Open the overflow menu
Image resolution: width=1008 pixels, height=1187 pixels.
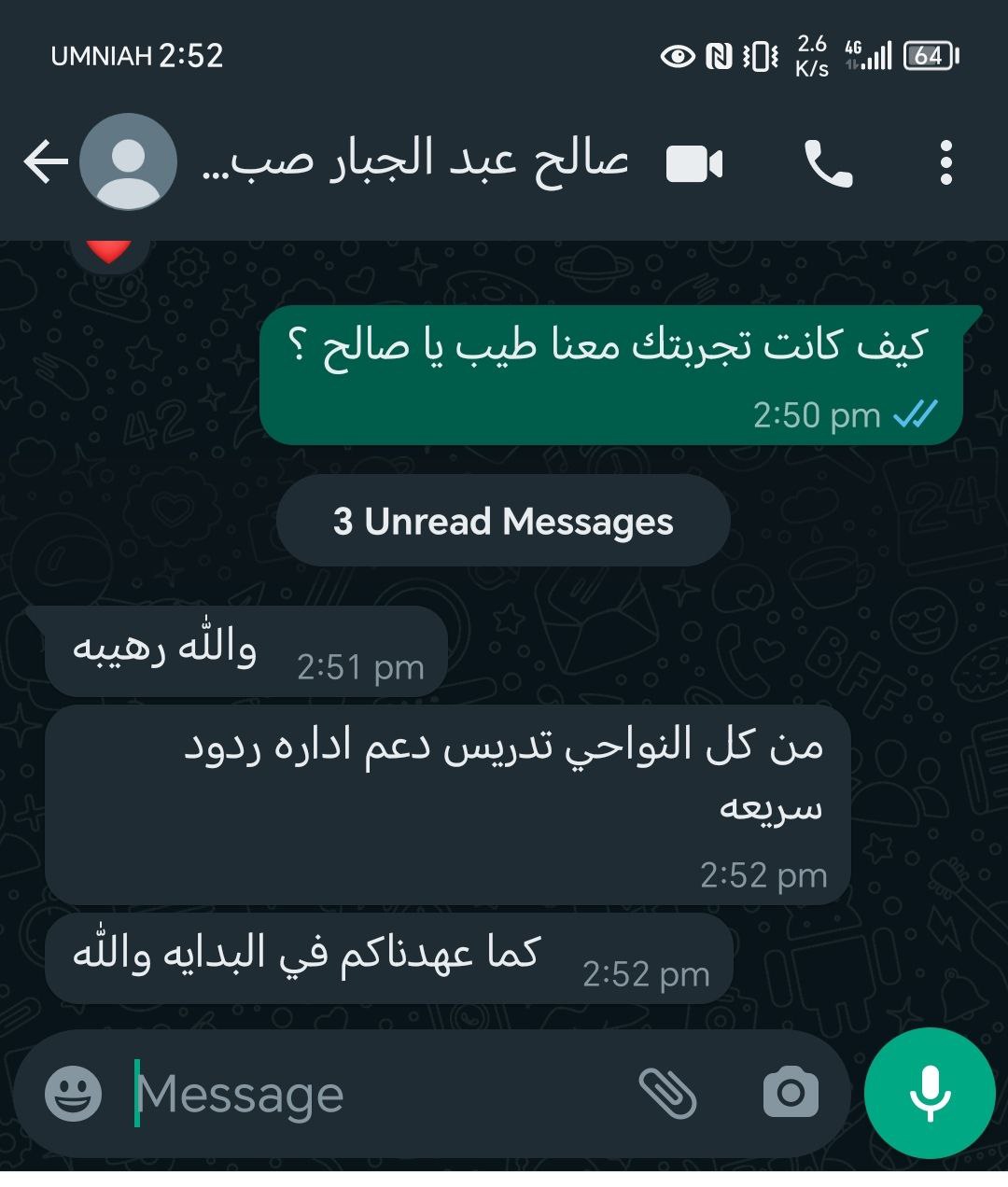pyautogui.click(x=945, y=163)
